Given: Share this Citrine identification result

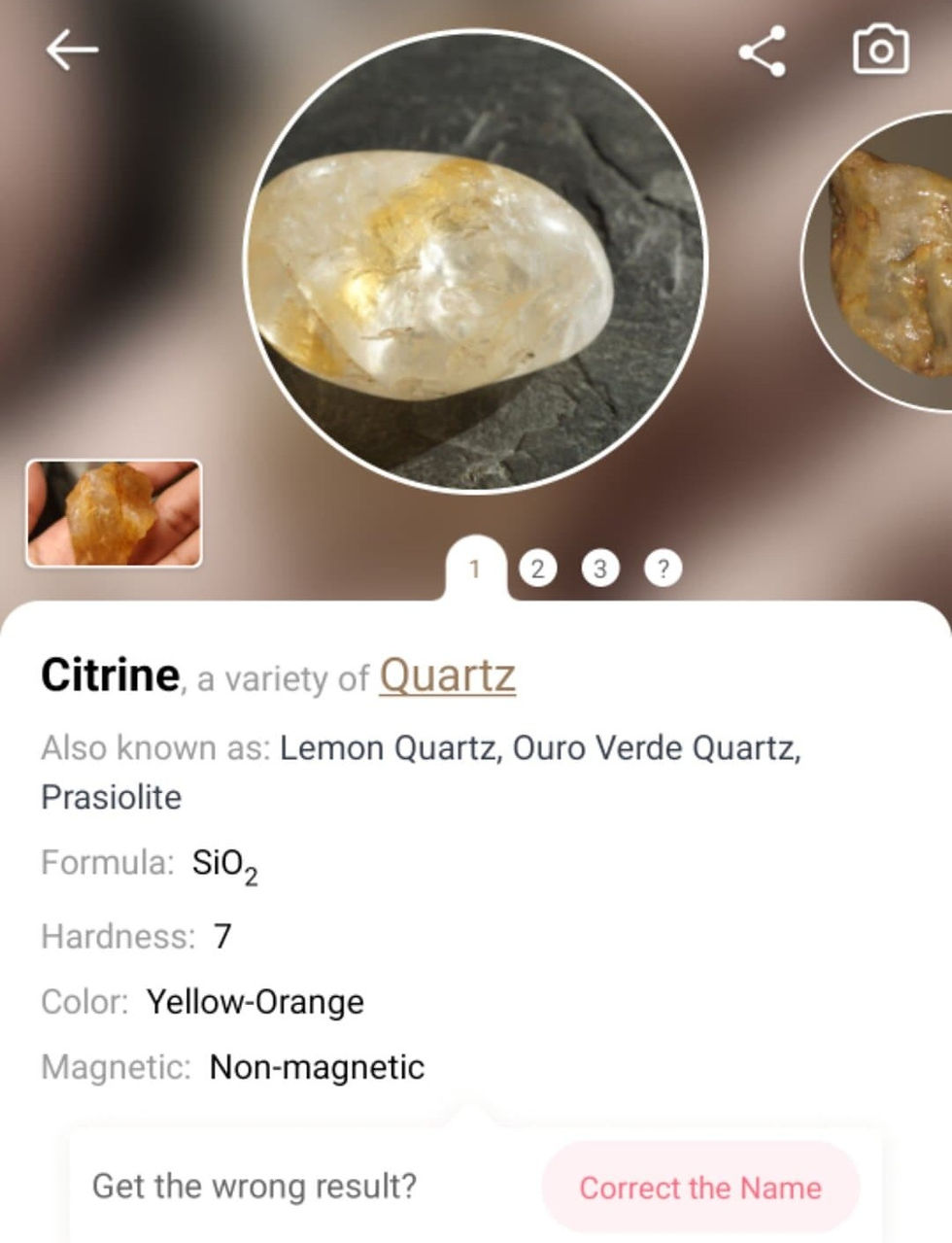Looking at the screenshot, I should pyautogui.click(x=763, y=51).
